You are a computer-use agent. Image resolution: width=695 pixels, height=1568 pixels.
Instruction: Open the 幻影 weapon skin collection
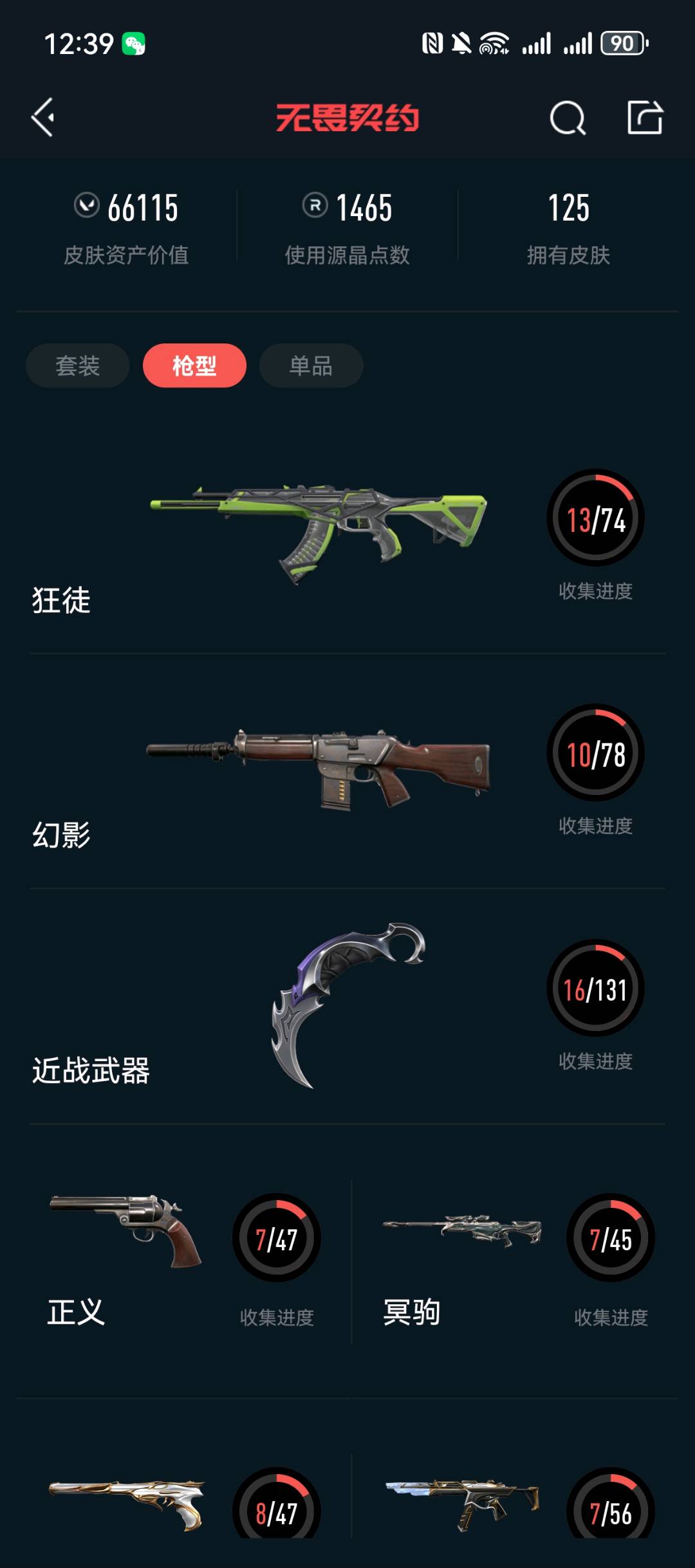click(x=347, y=772)
